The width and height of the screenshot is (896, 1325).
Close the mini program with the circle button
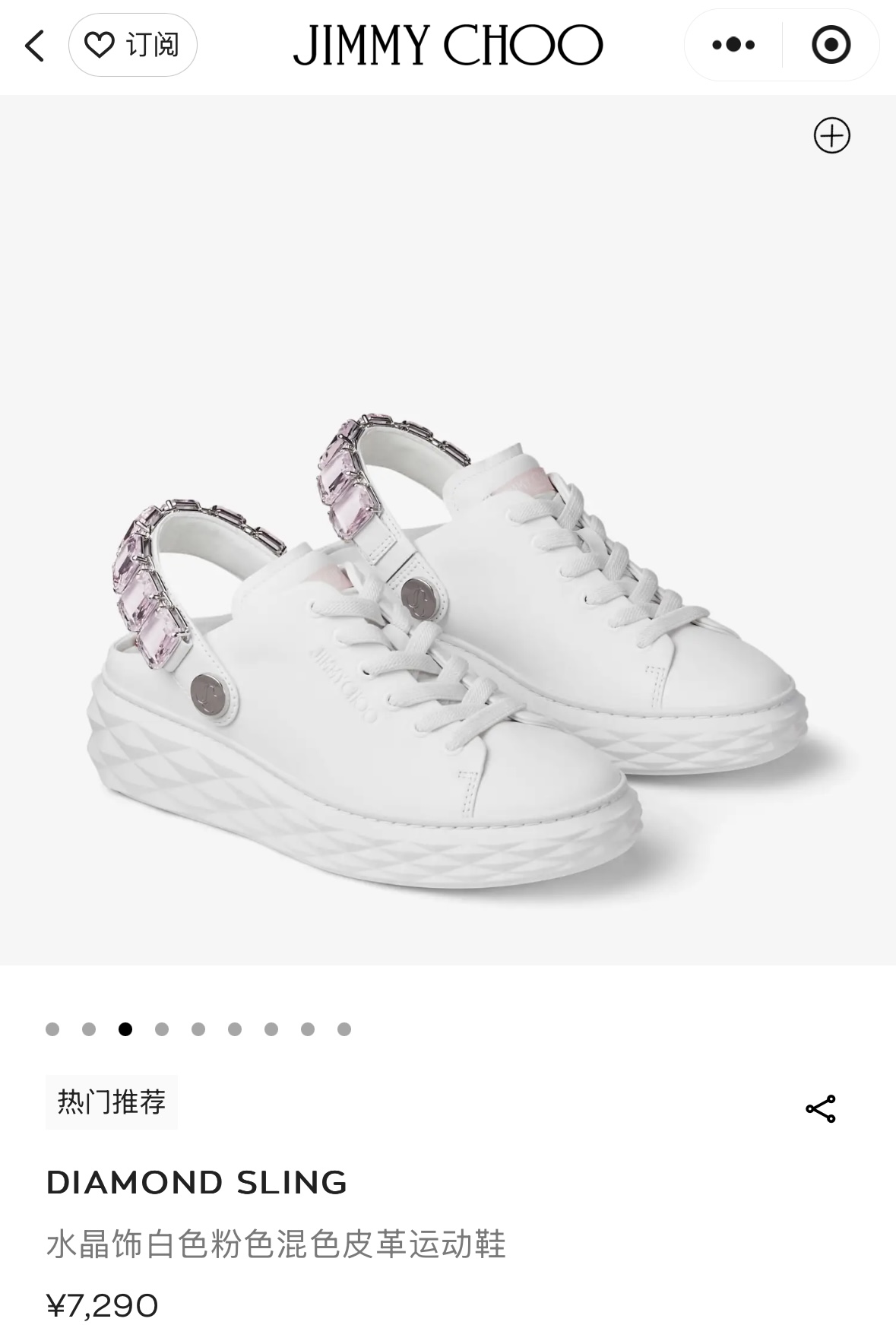tap(831, 46)
